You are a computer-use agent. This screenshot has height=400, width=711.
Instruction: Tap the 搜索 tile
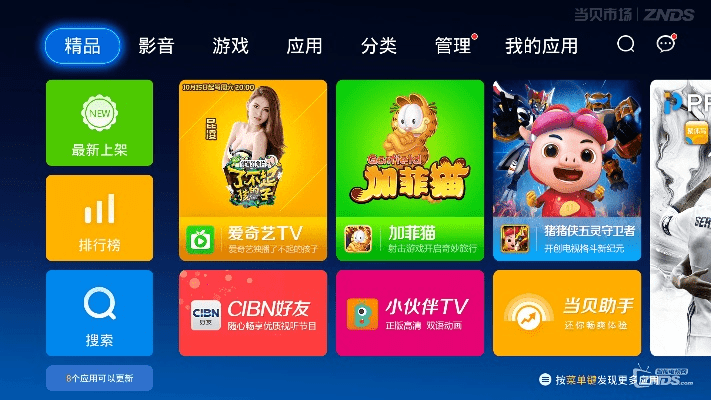point(99,312)
